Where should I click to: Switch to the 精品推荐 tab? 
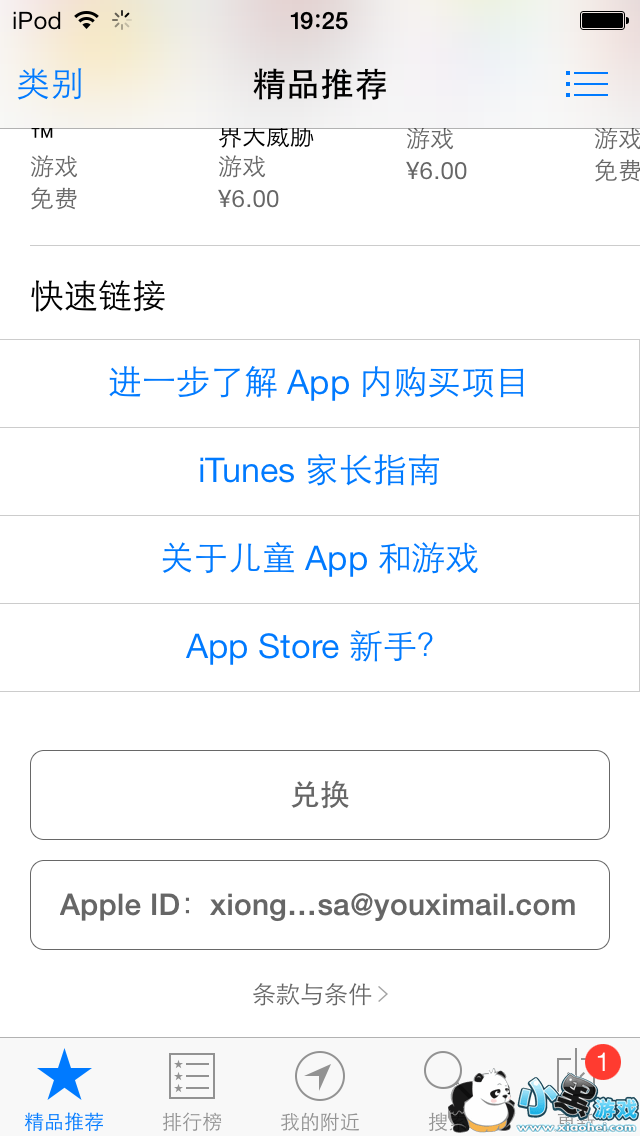tap(64, 1088)
